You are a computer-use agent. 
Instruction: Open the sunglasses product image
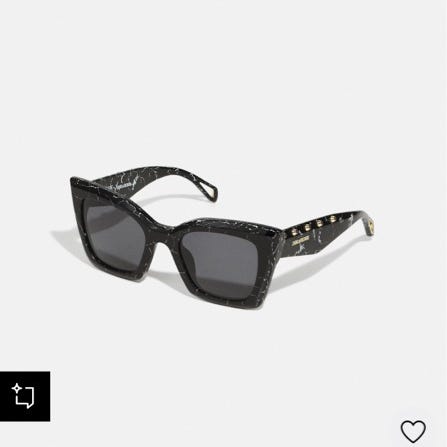tap(222, 246)
